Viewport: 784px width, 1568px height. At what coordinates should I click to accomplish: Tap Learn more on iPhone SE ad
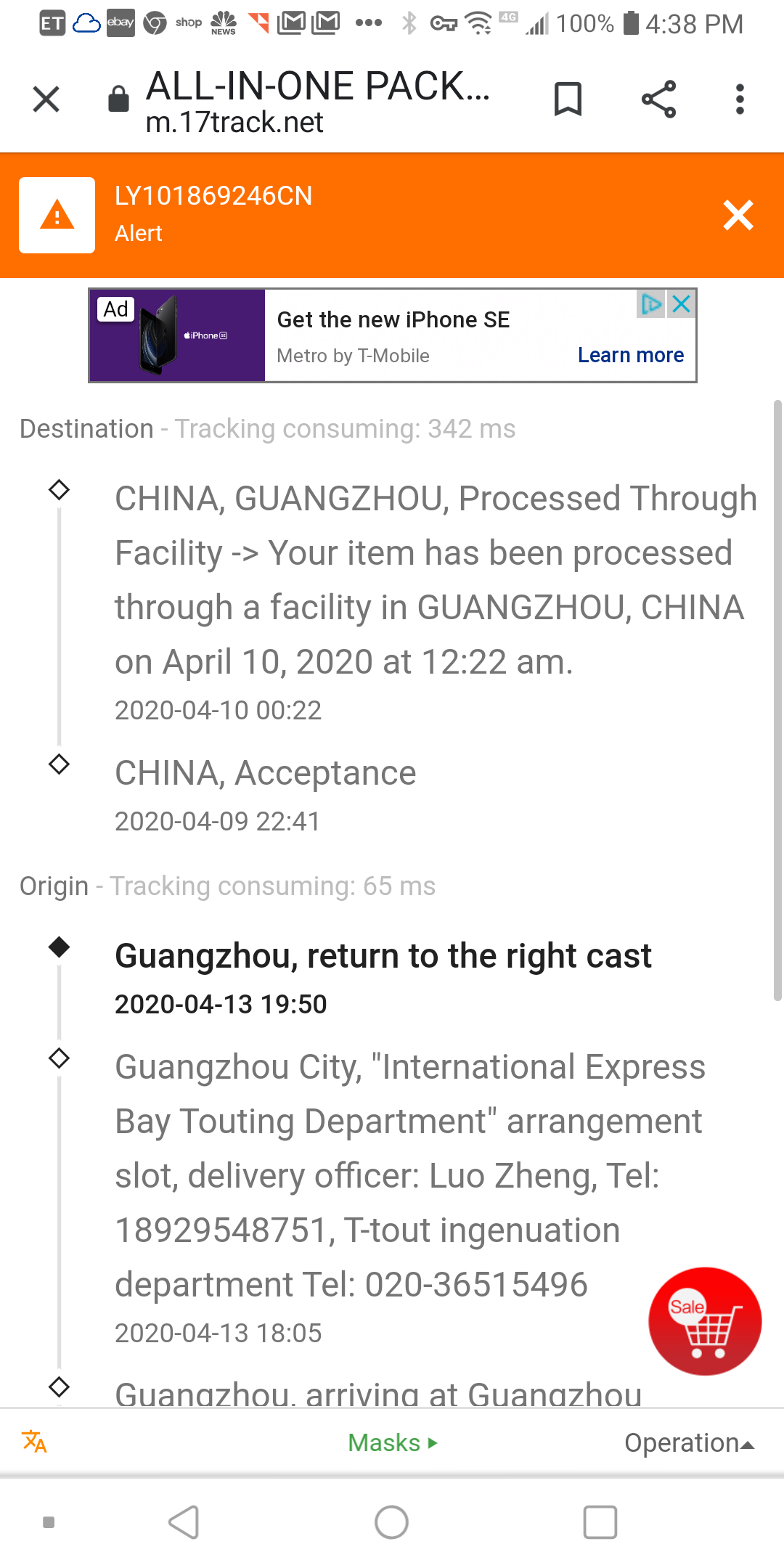coord(630,355)
